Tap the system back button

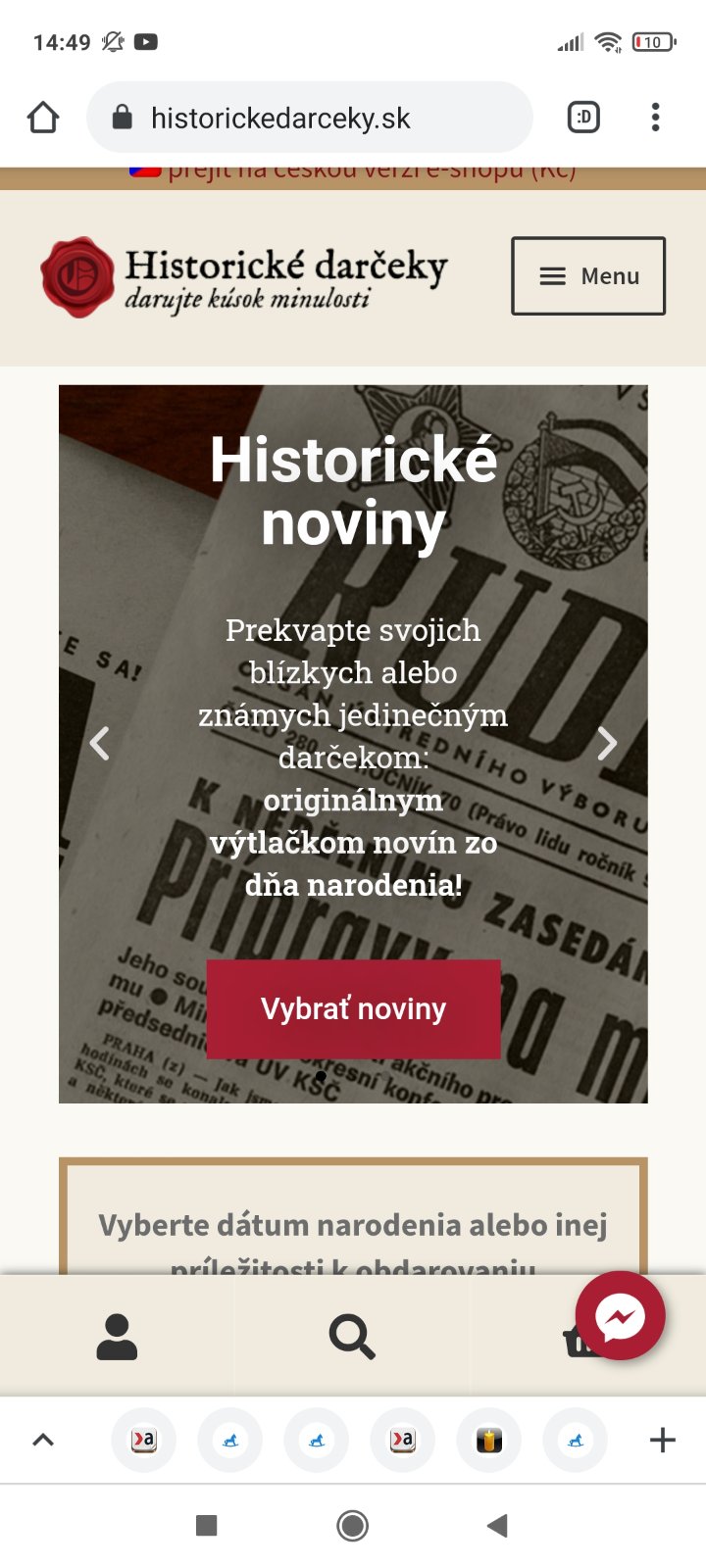coord(497,1525)
